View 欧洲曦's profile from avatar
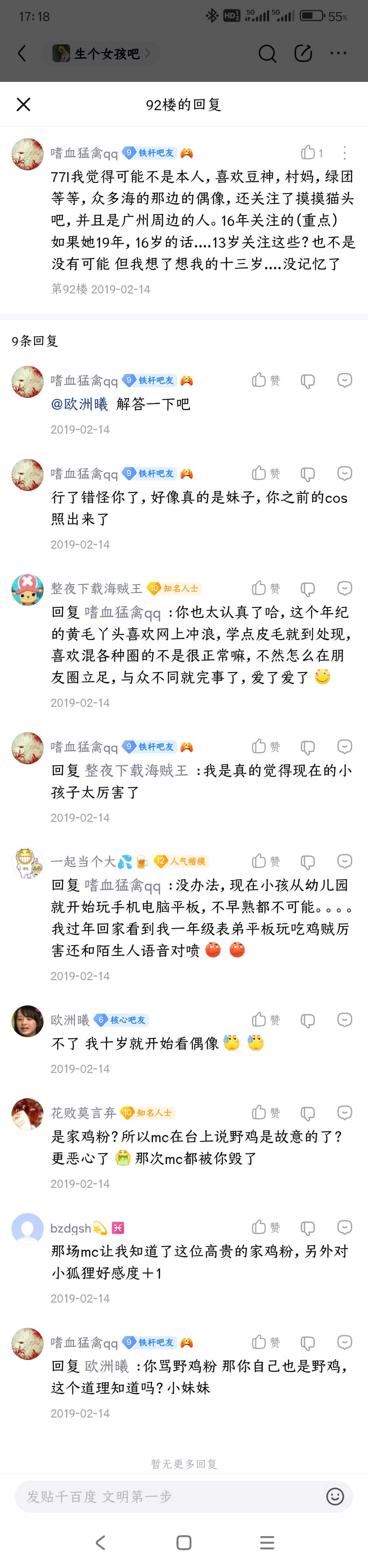The width and height of the screenshot is (368, 1568). (27, 1021)
